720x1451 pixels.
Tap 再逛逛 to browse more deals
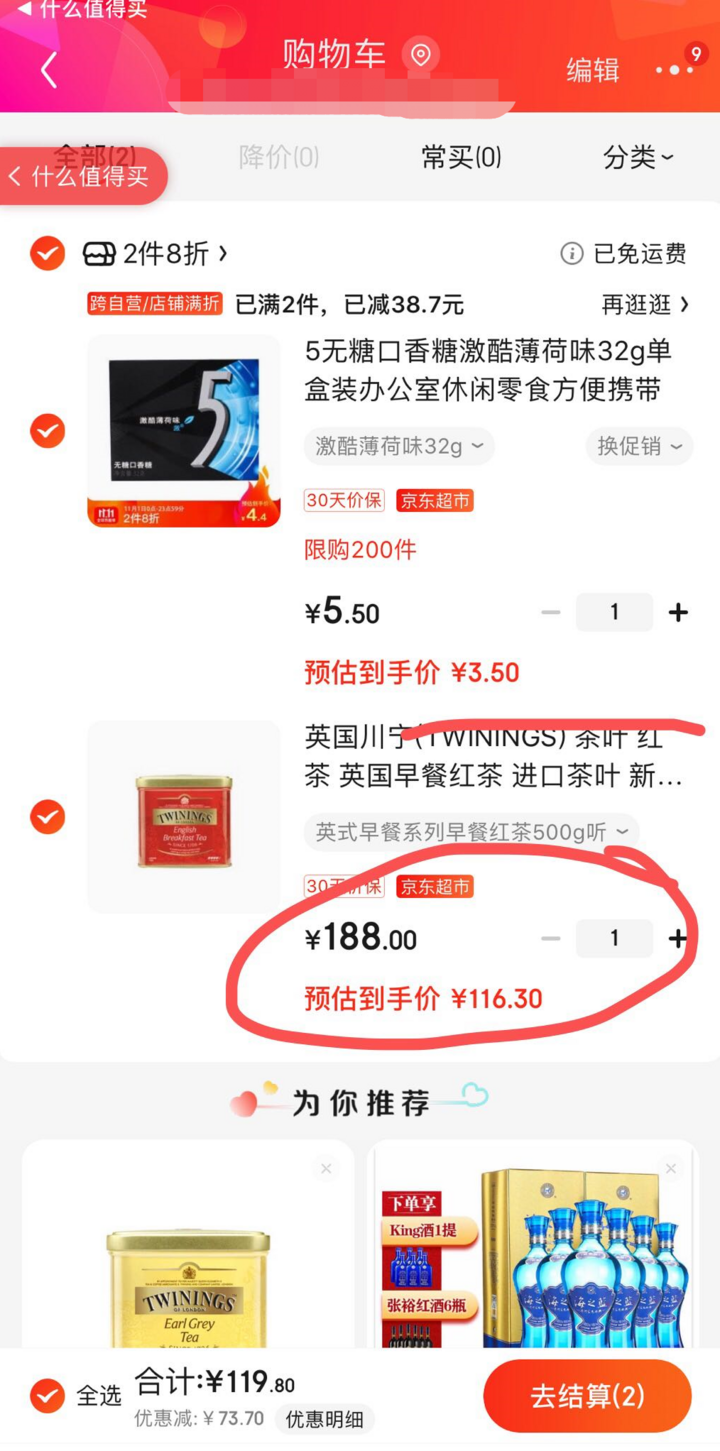click(x=645, y=304)
